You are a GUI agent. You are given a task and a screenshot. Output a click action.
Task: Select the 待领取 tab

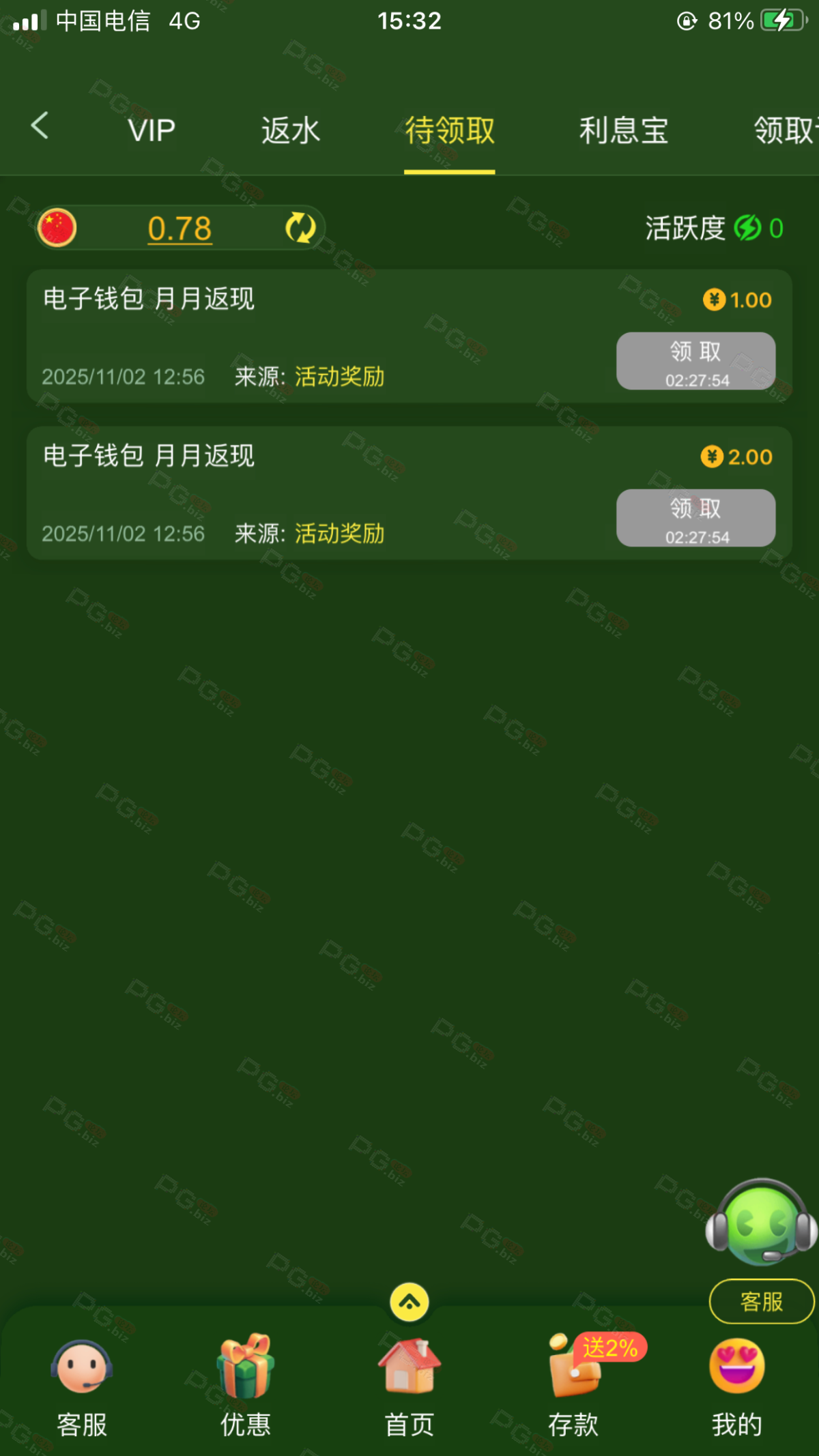tap(449, 130)
